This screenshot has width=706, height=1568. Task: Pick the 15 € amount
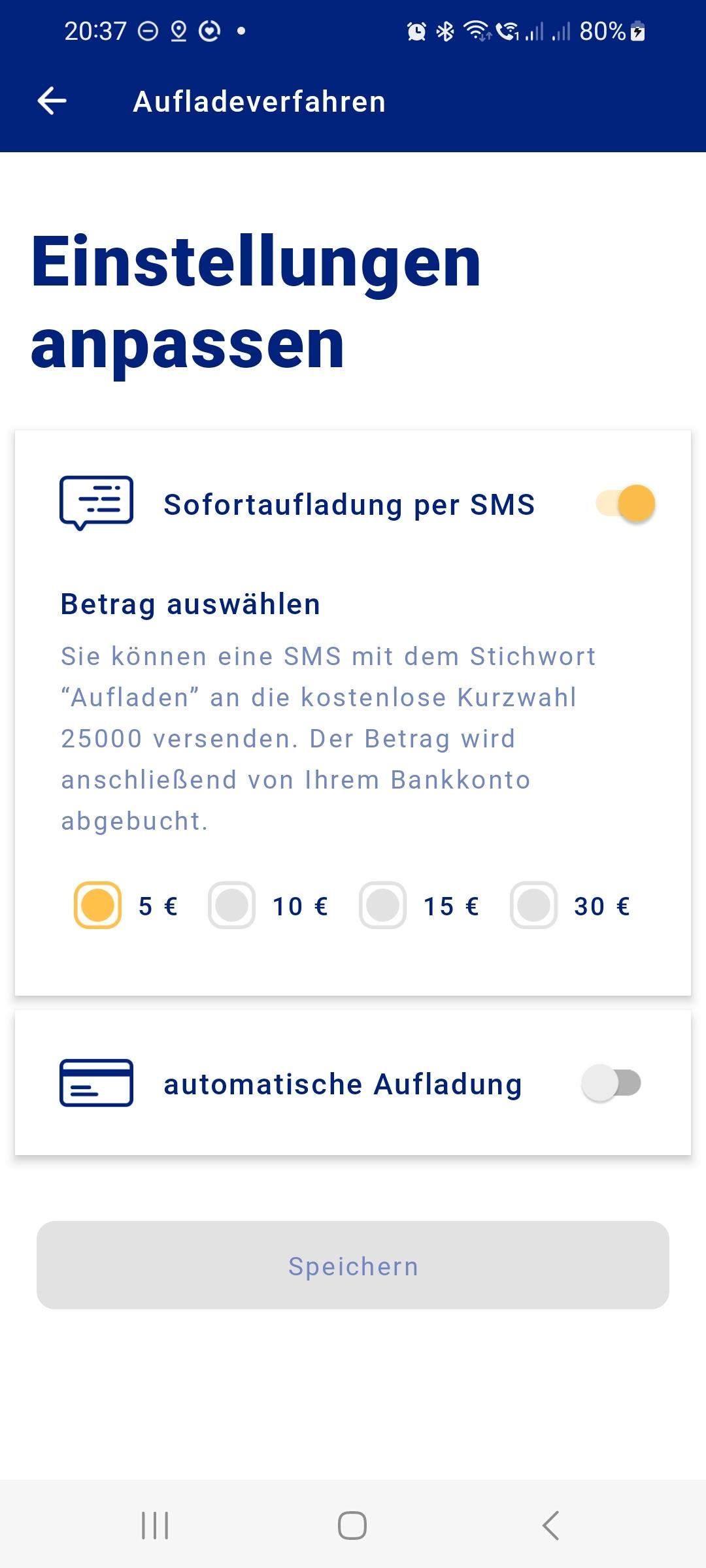tap(382, 906)
